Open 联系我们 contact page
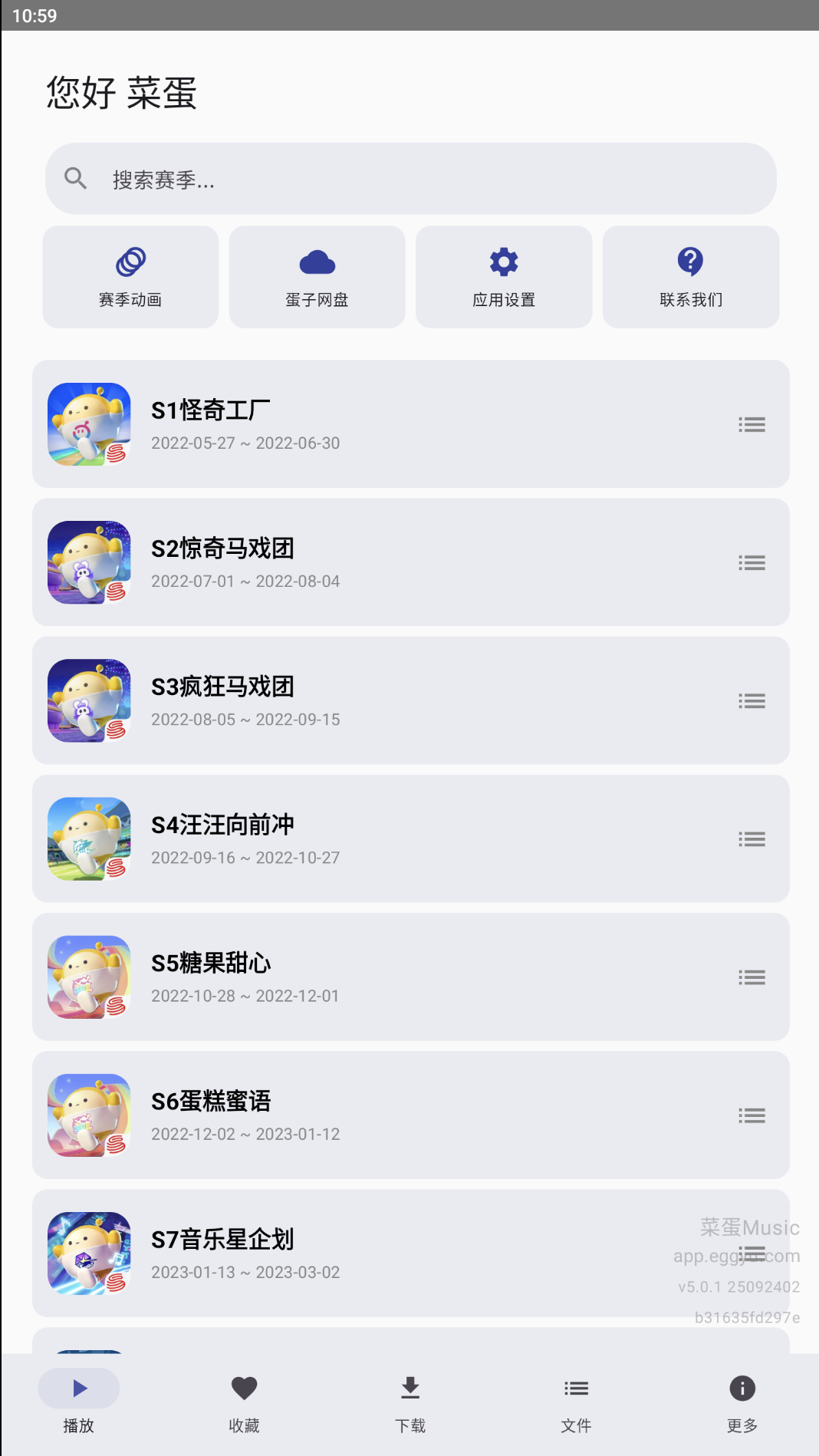Image resolution: width=819 pixels, height=1456 pixels. point(690,277)
